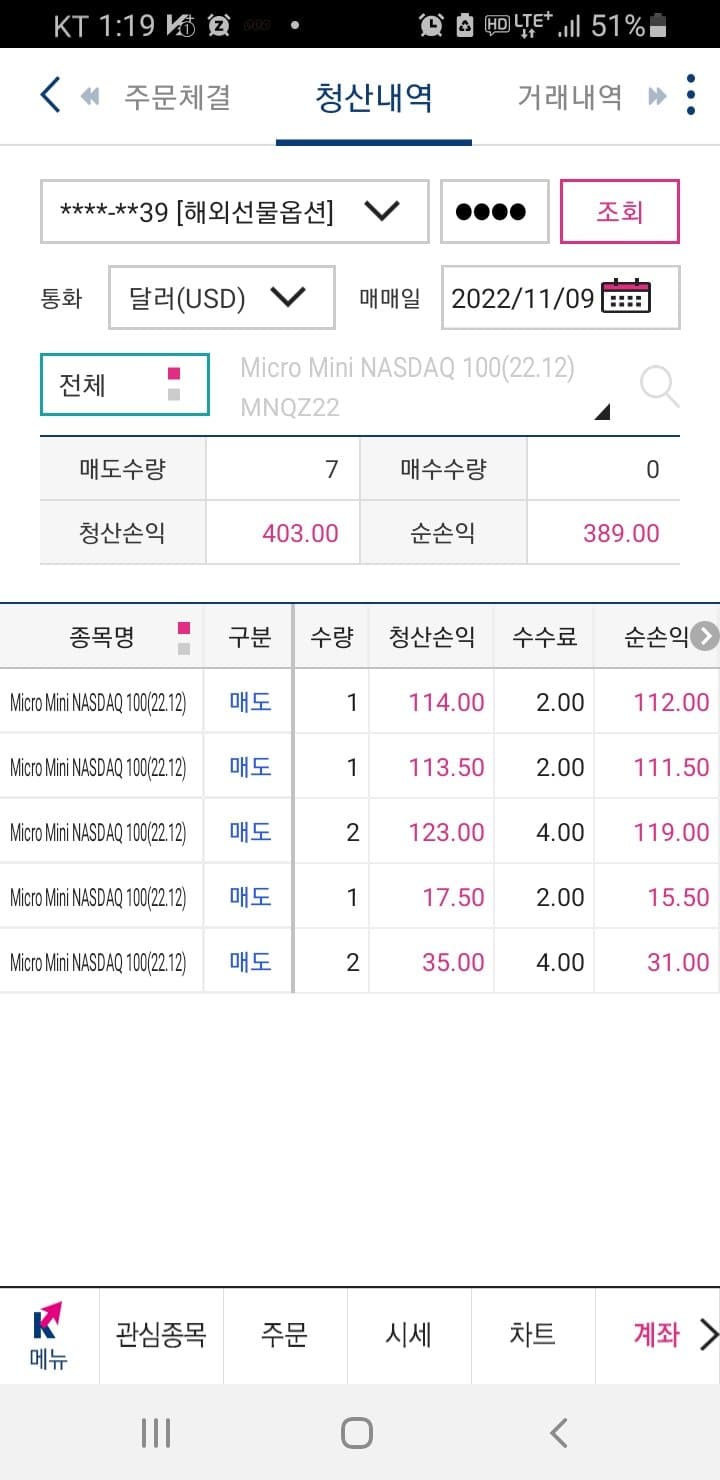Open the 달러(USD) currency dropdown

(222, 297)
